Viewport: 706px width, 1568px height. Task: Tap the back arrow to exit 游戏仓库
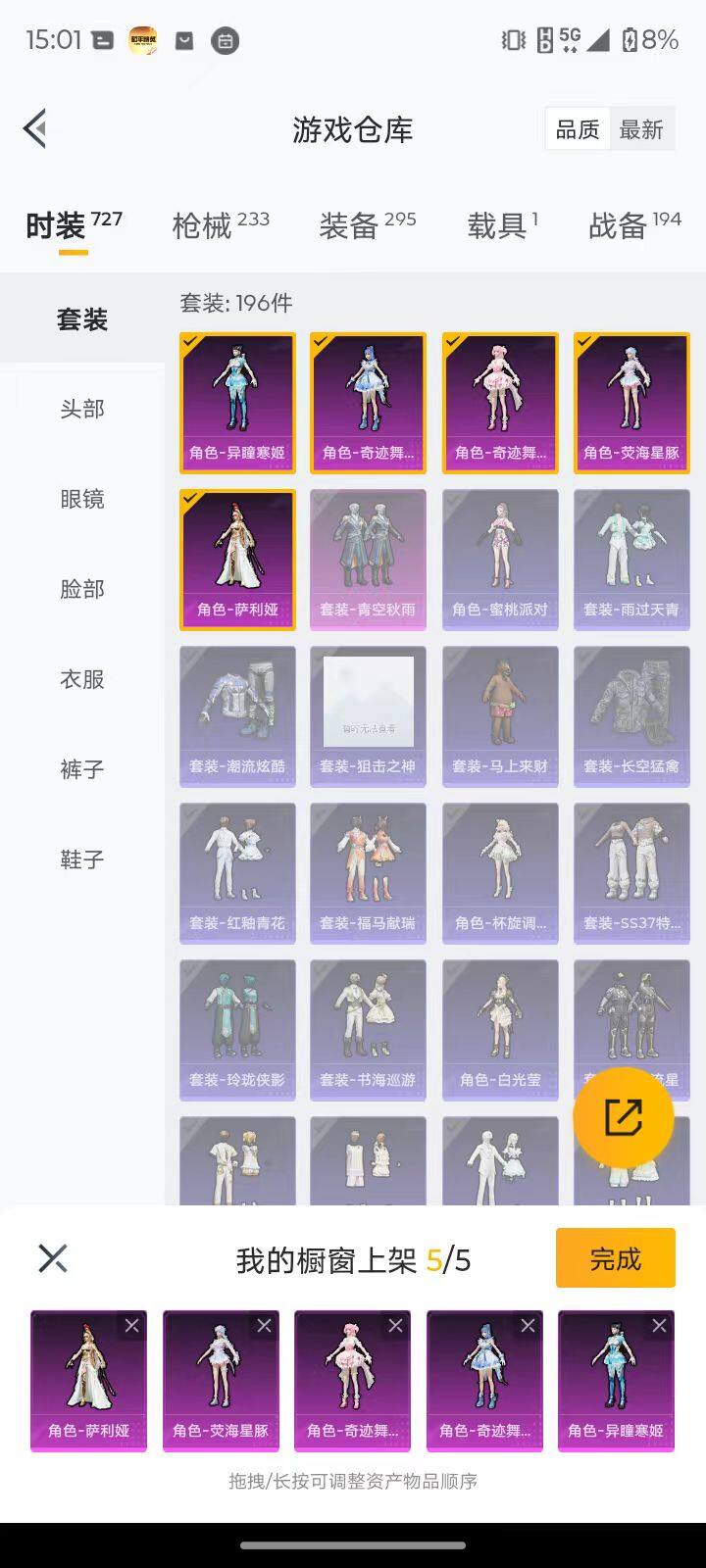35,127
